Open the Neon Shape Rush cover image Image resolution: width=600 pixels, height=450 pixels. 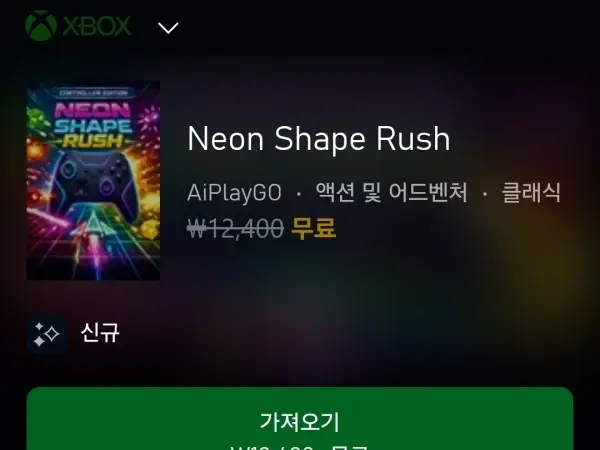93,180
